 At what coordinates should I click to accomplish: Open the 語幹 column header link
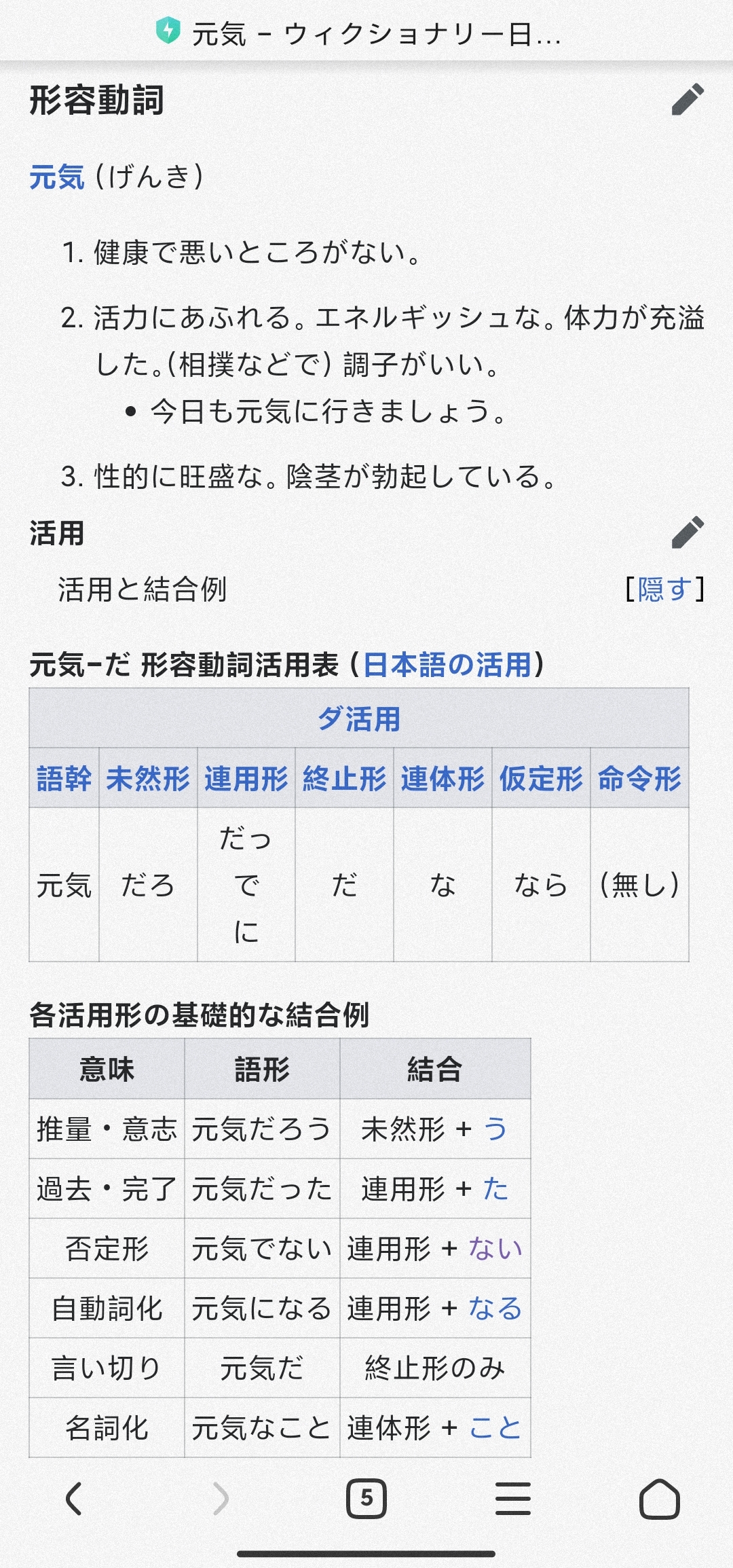pos(64,778)
